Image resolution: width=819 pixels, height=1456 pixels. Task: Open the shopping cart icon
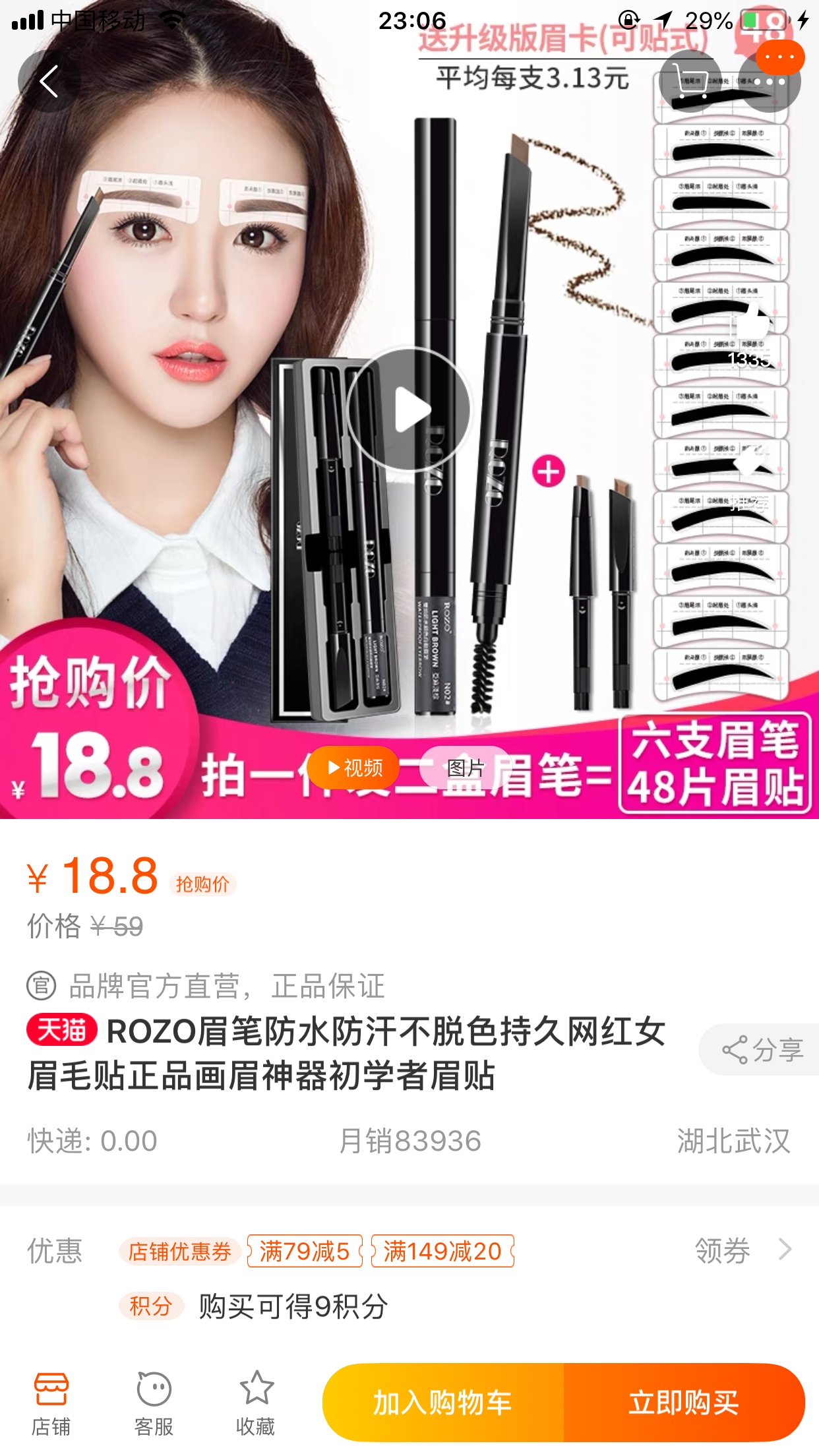(x=690, y=82)
